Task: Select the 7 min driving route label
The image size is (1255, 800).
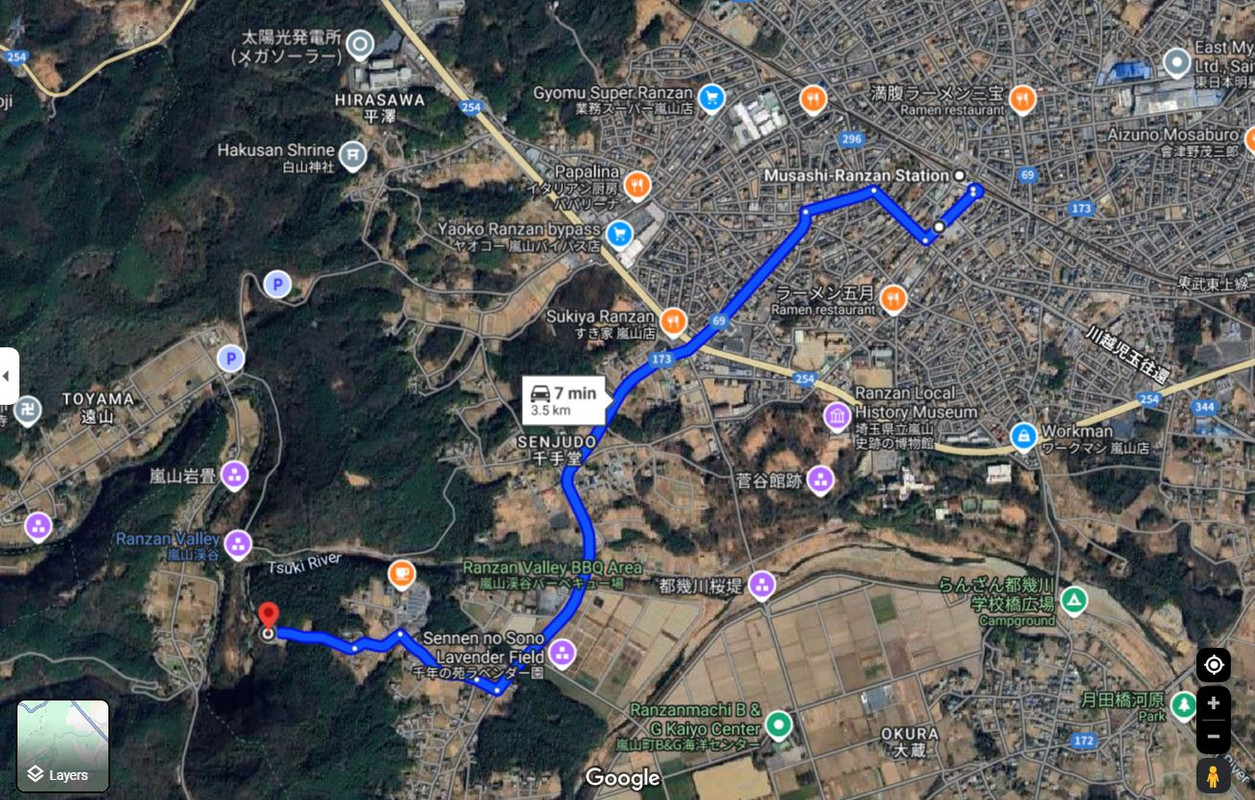Action: pyautogui.click(x=563, y=401)
